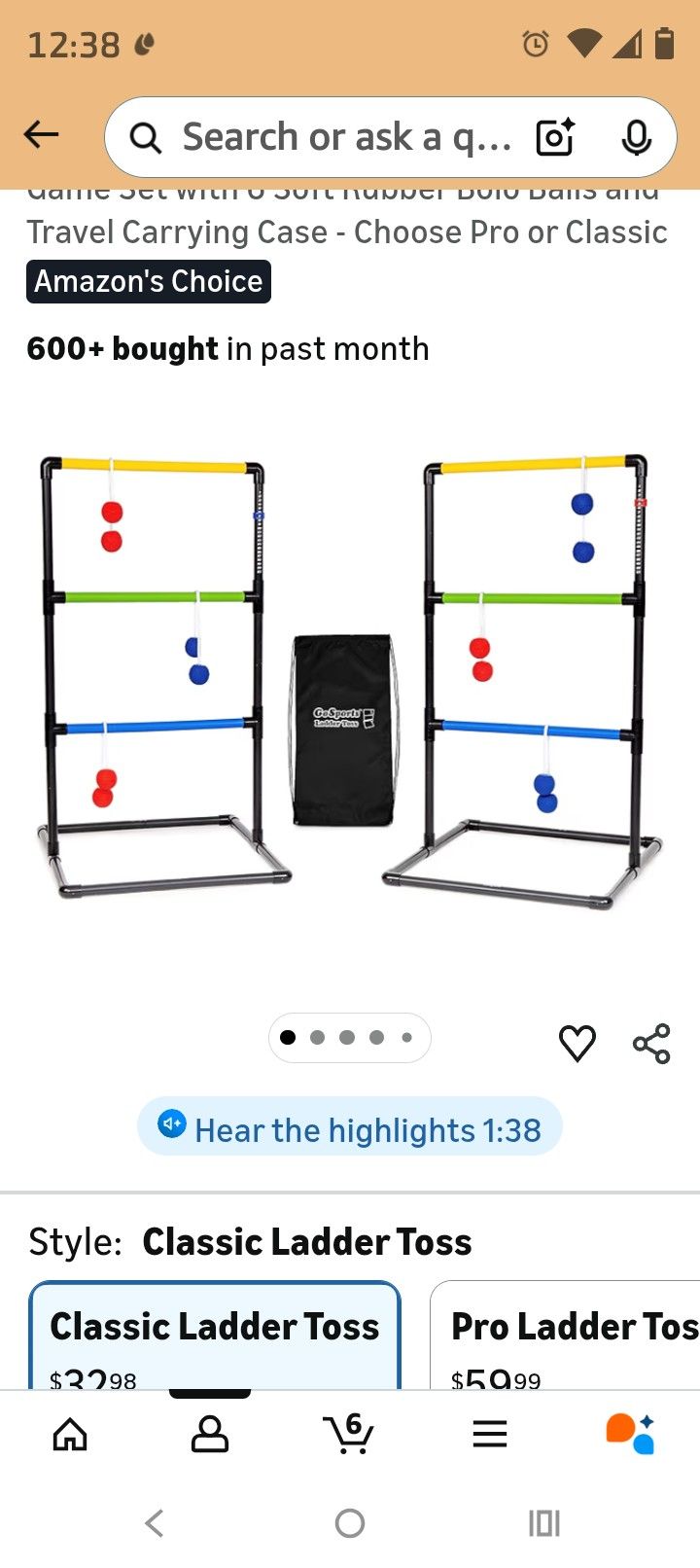
Task: Open the account profile tab
Action: [209, 1434]
